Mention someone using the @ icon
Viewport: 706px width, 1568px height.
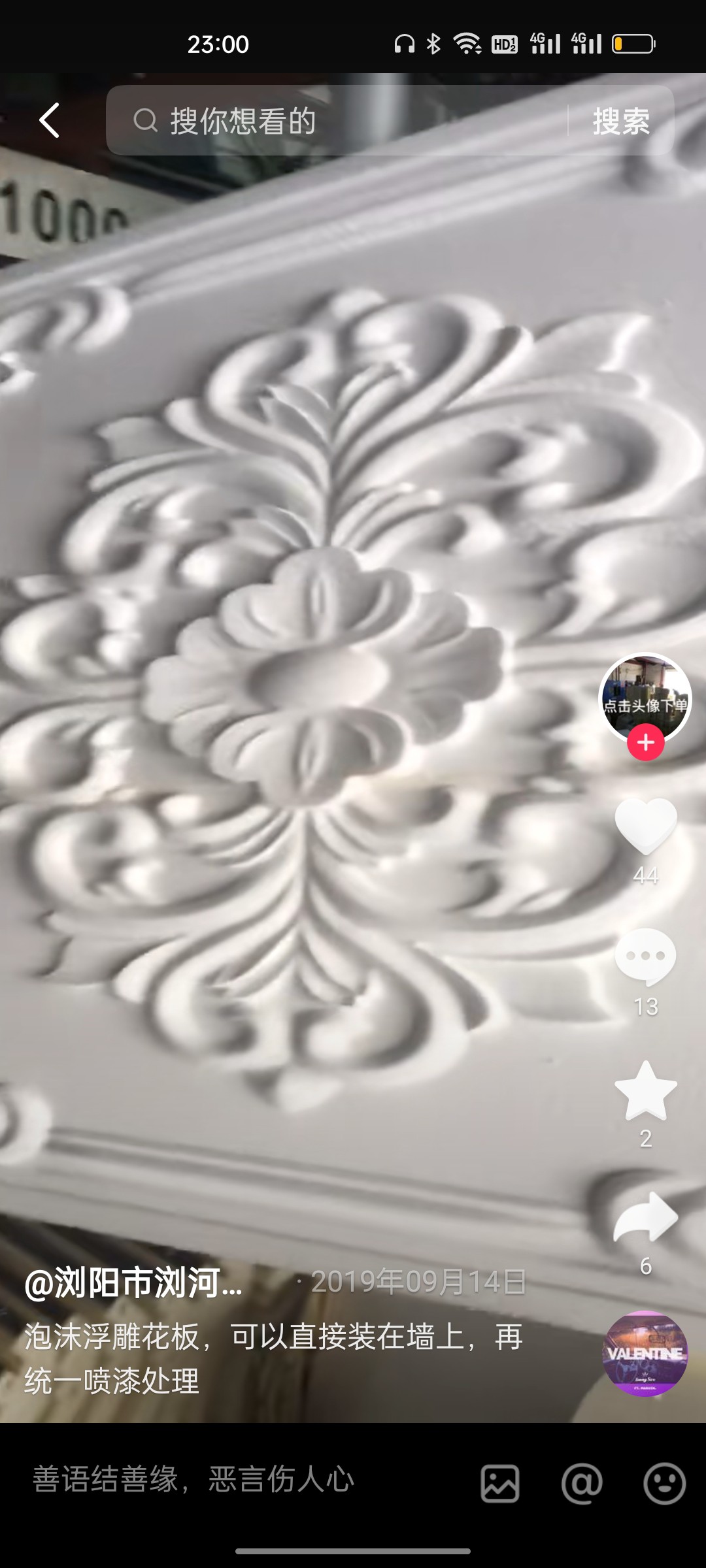582,1483
